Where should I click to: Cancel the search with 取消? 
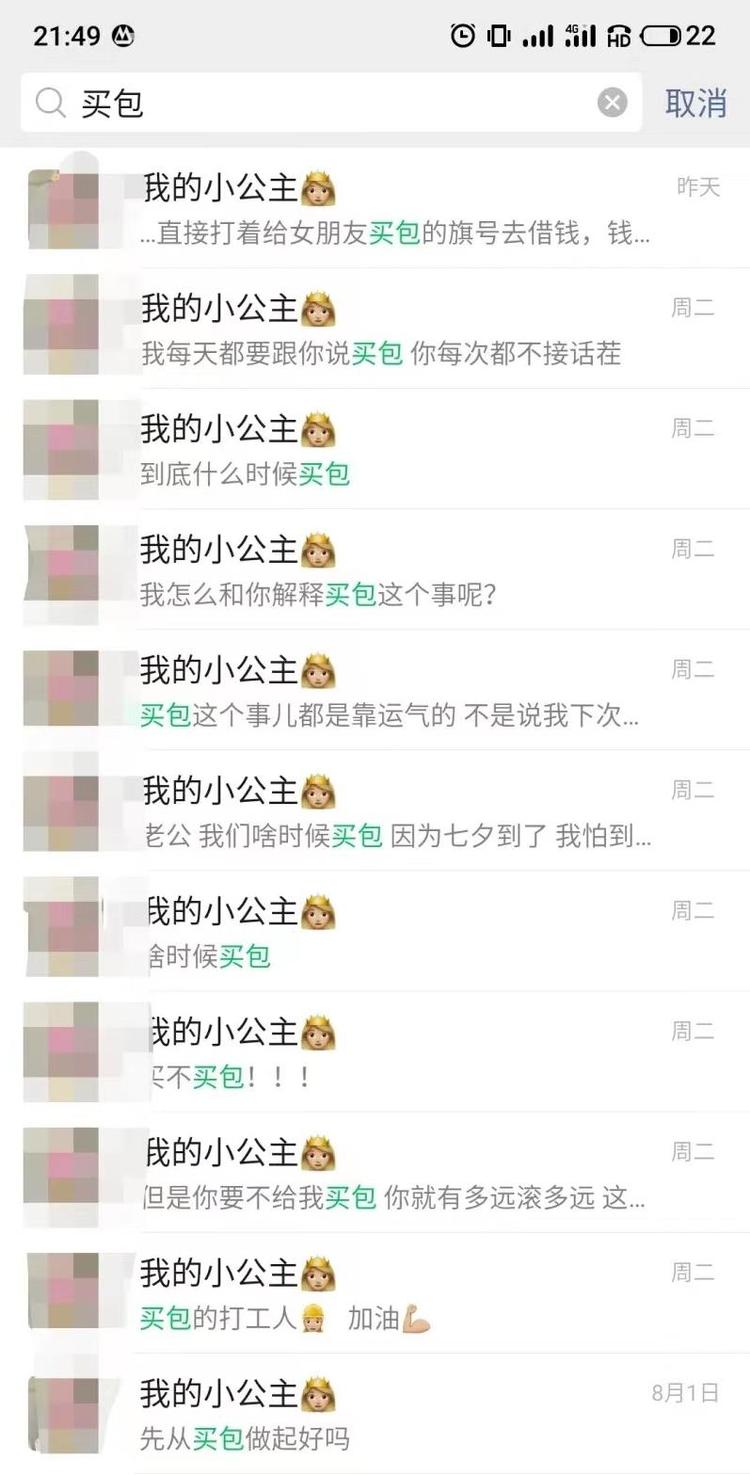(x=696, y=102)
